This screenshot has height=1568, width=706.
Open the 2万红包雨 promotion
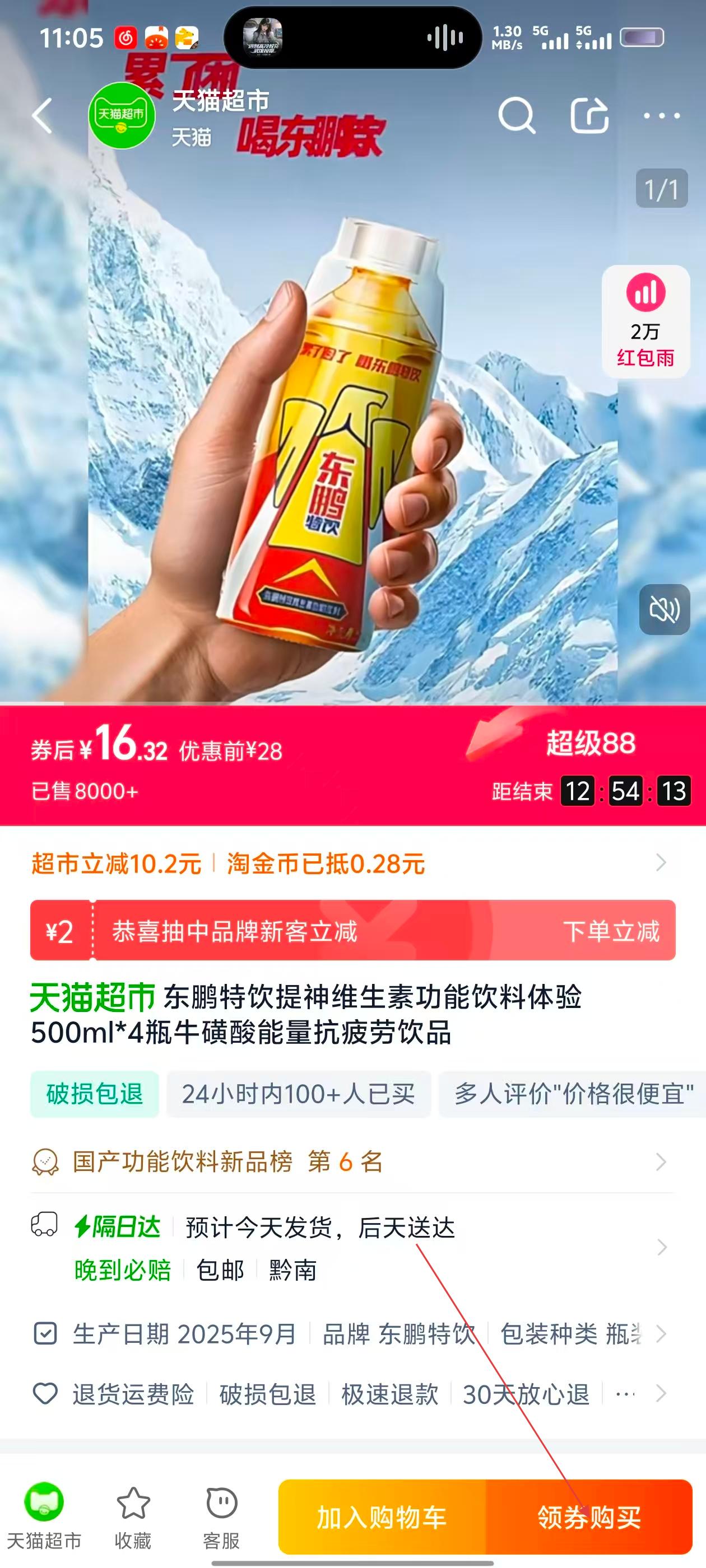[645, 321]
